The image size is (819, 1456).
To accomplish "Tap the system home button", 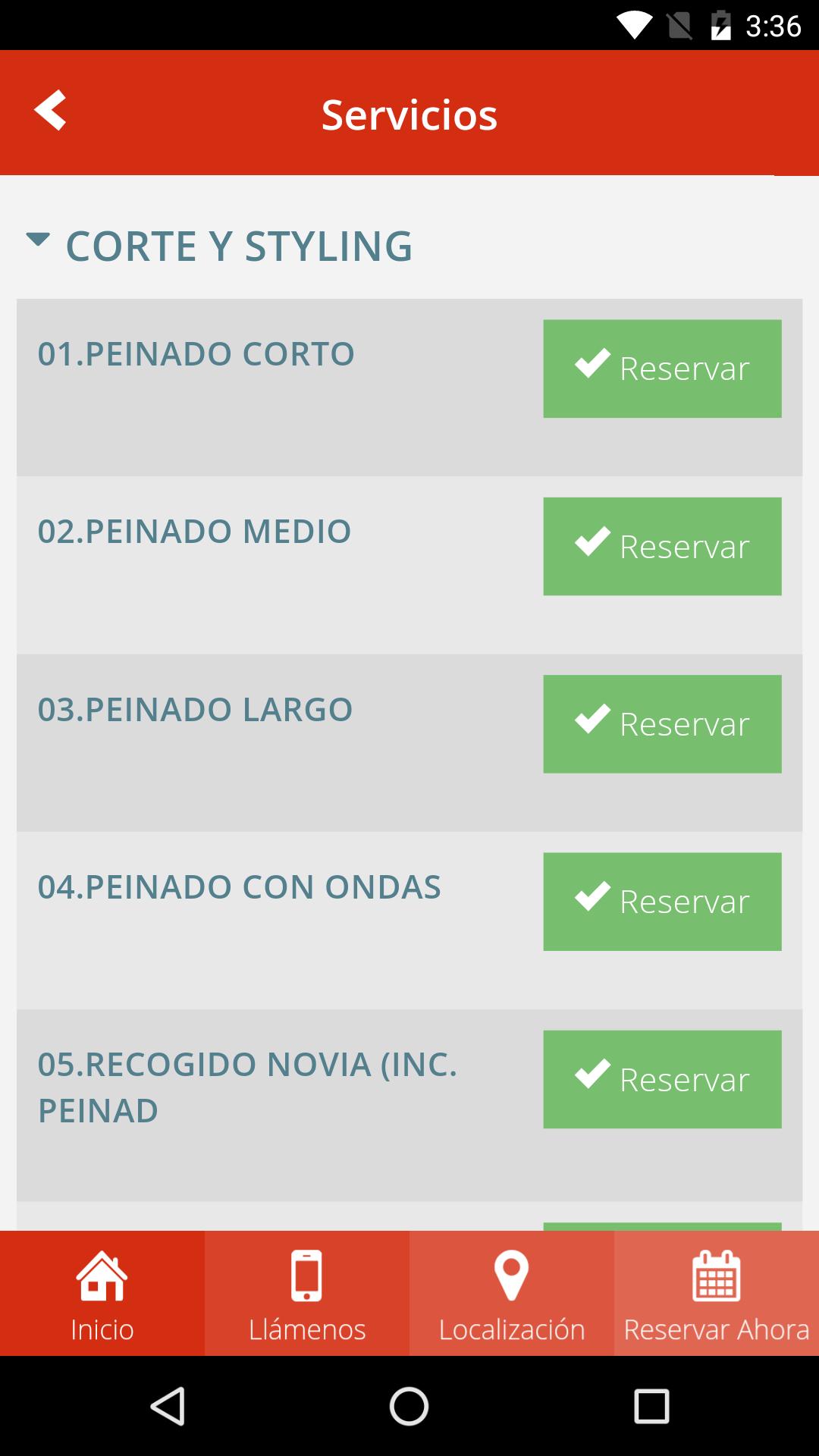I will click(409, 1407).
